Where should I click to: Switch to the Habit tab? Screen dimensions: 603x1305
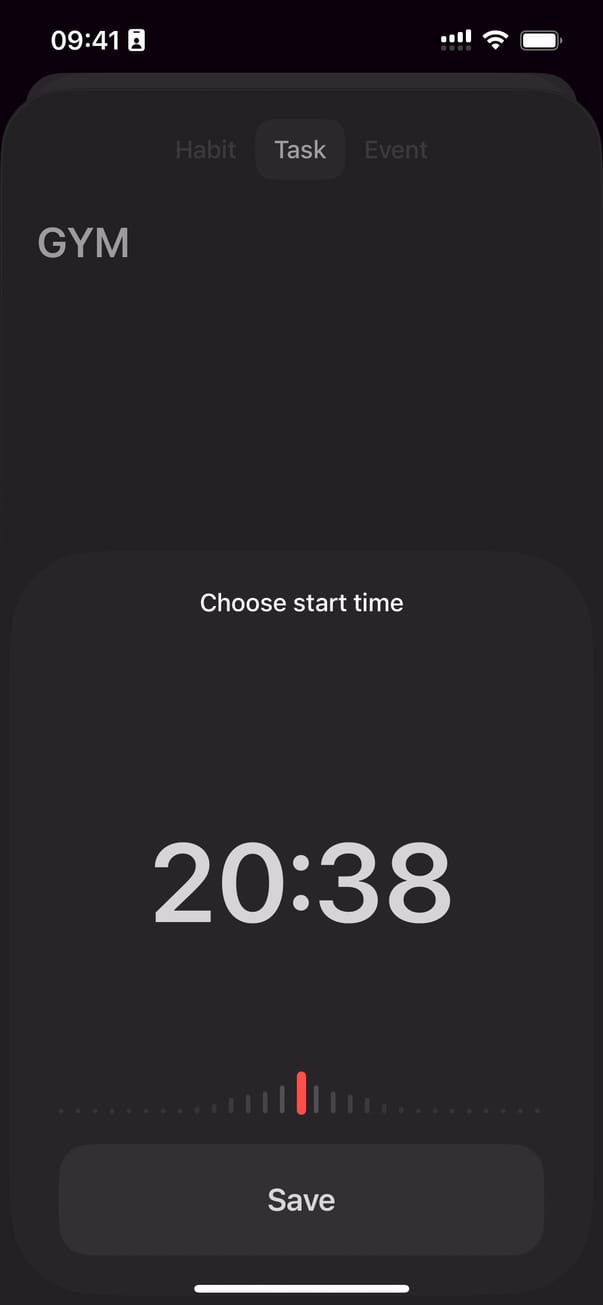[x=206, y=150]
